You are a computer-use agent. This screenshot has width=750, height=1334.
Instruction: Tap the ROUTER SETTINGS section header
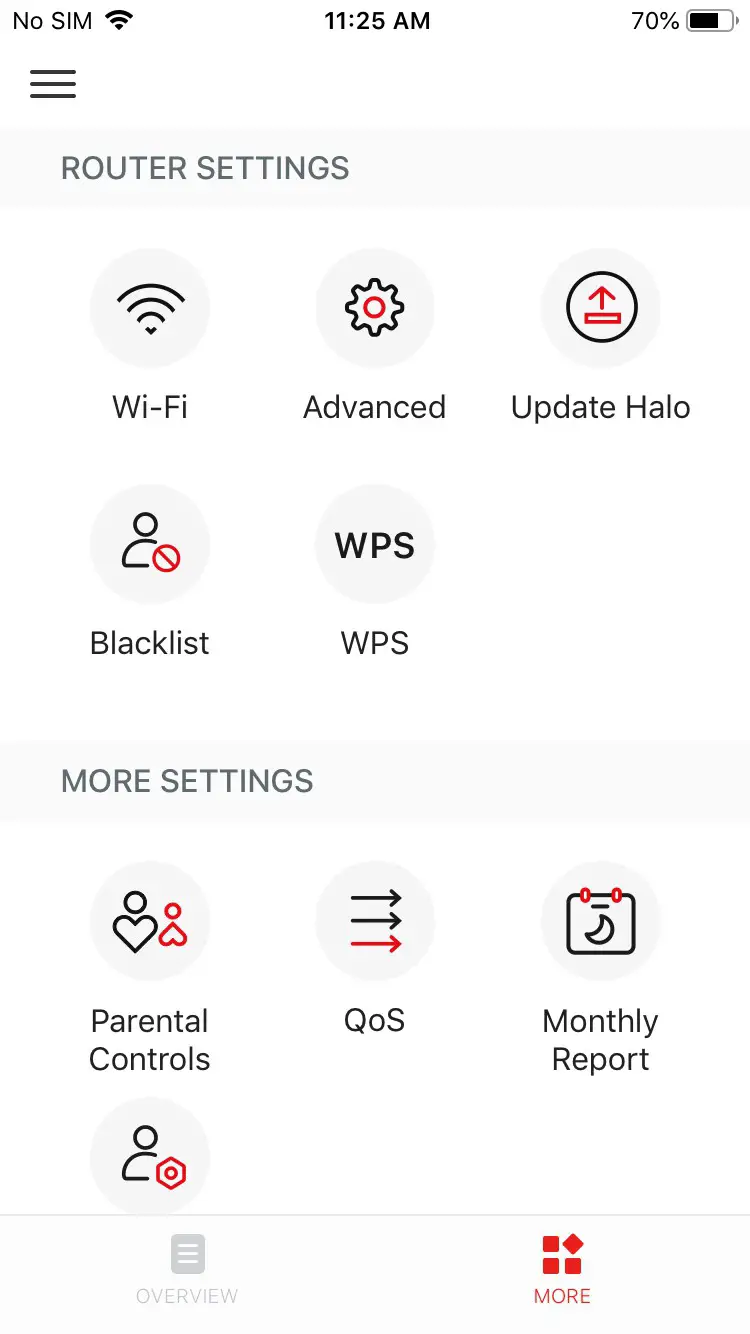205,168
